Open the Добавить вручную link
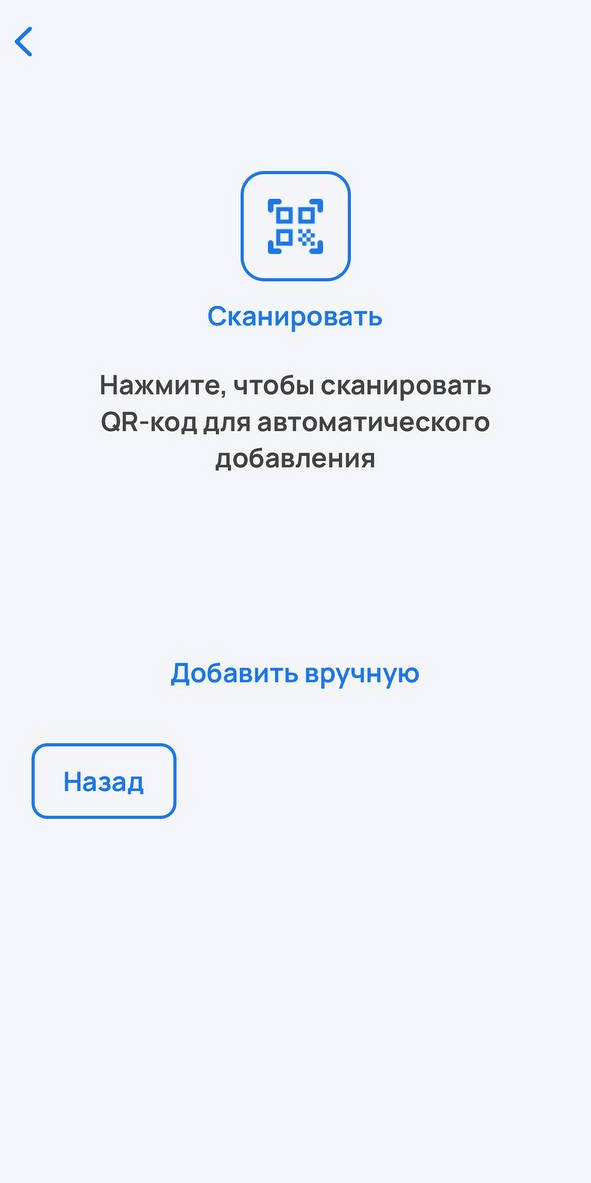Screen dimensions: 591x1183 coord(294,673)
